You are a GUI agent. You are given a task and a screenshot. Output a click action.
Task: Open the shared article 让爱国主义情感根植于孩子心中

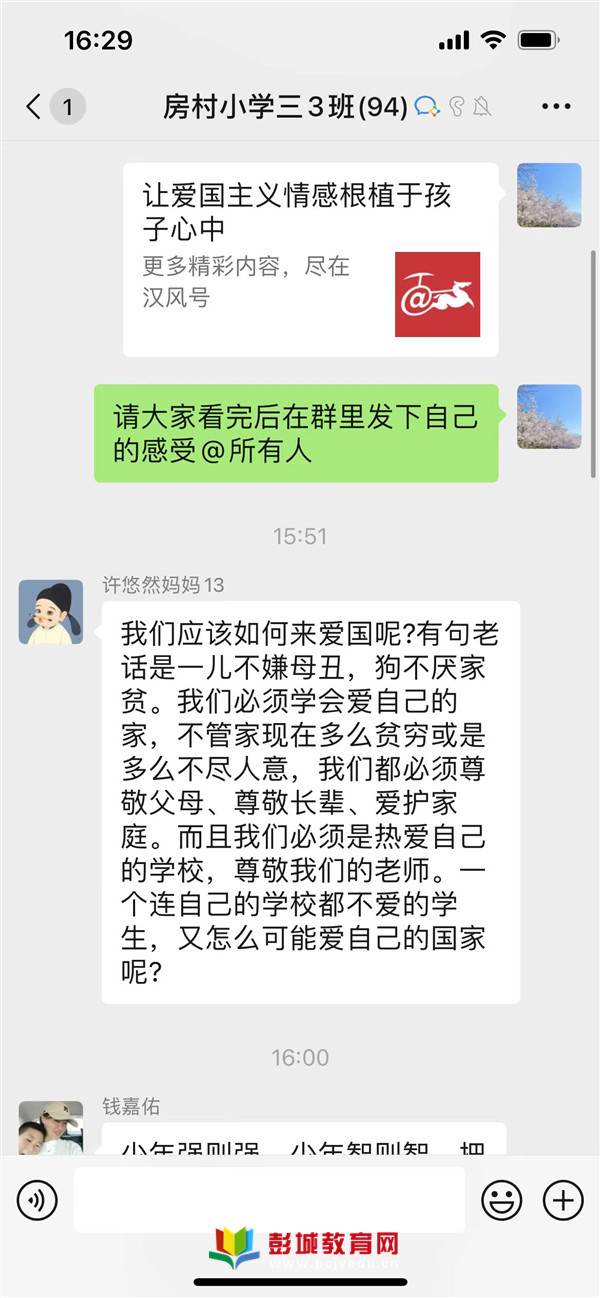[x=311, y=260]
